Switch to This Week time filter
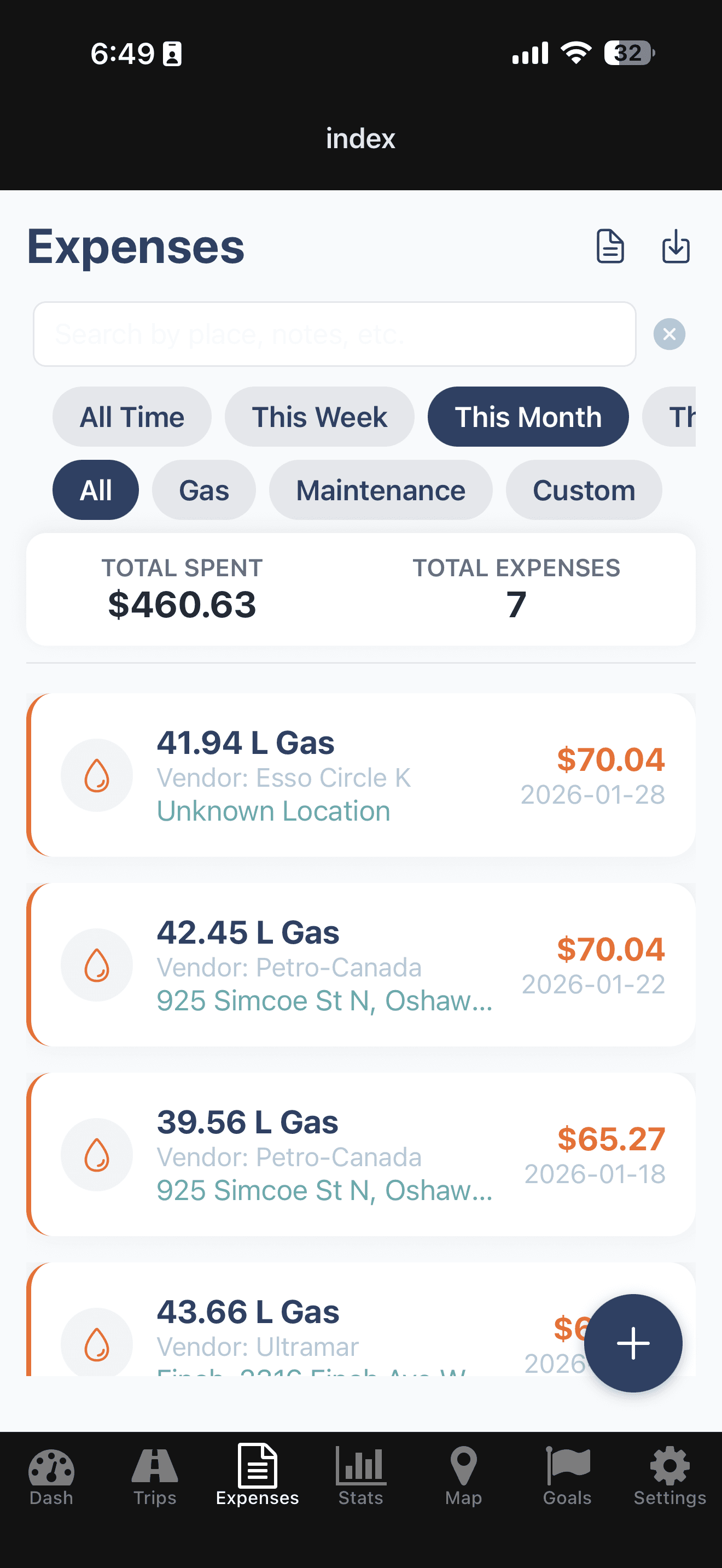722x1568 pixels. click(x=318, y=417)
